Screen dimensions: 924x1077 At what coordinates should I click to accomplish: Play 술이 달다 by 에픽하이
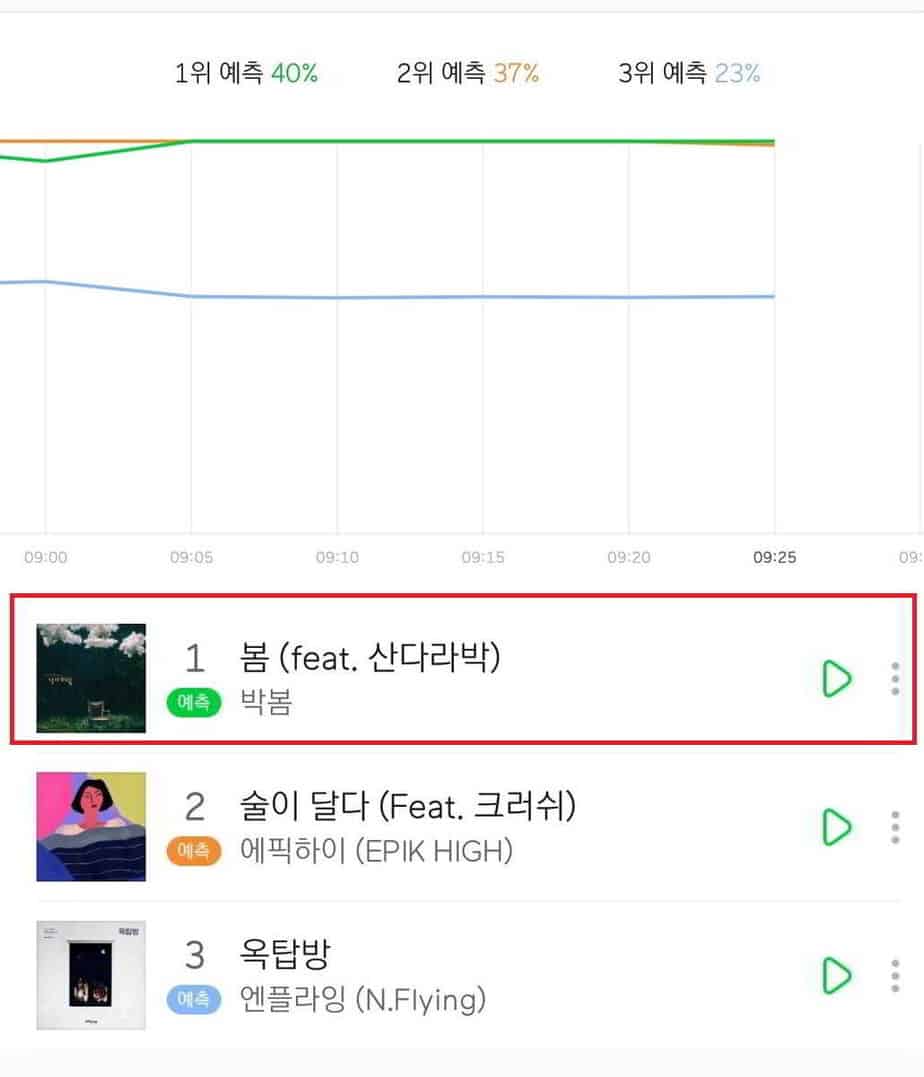click(835, 827)
